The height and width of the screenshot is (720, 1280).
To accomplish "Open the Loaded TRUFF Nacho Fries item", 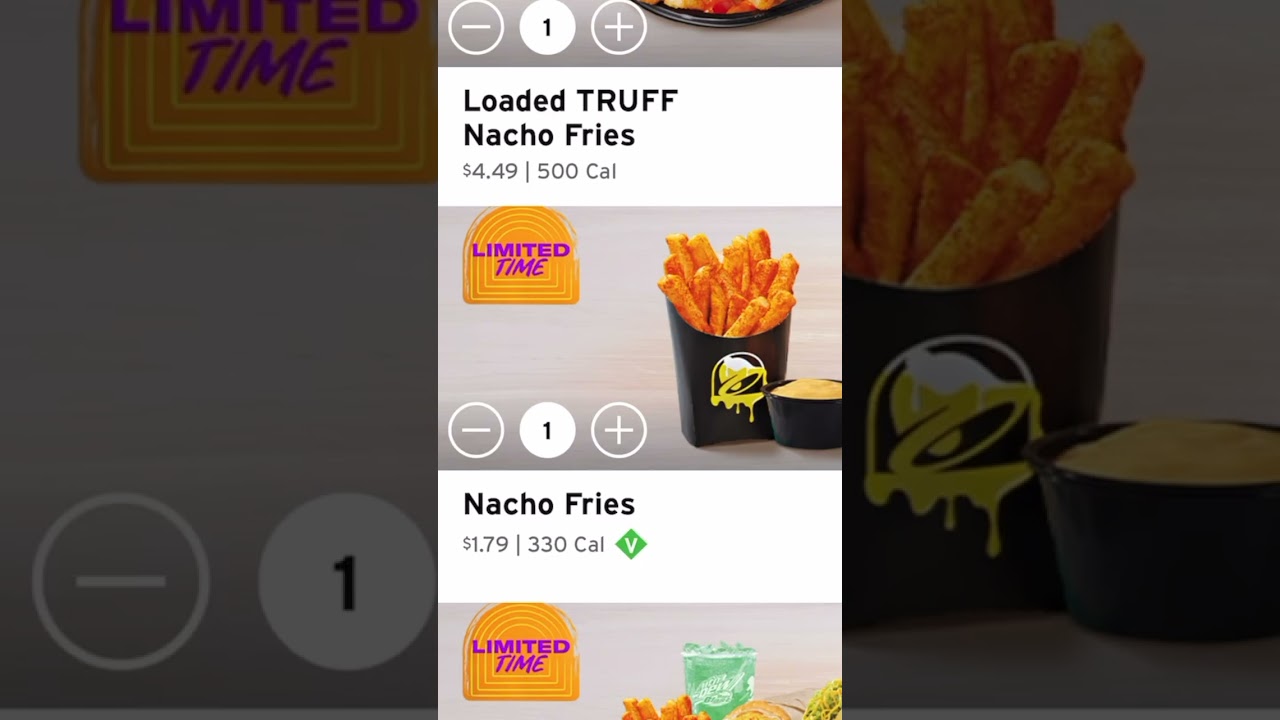I will [x=570, y=118].
